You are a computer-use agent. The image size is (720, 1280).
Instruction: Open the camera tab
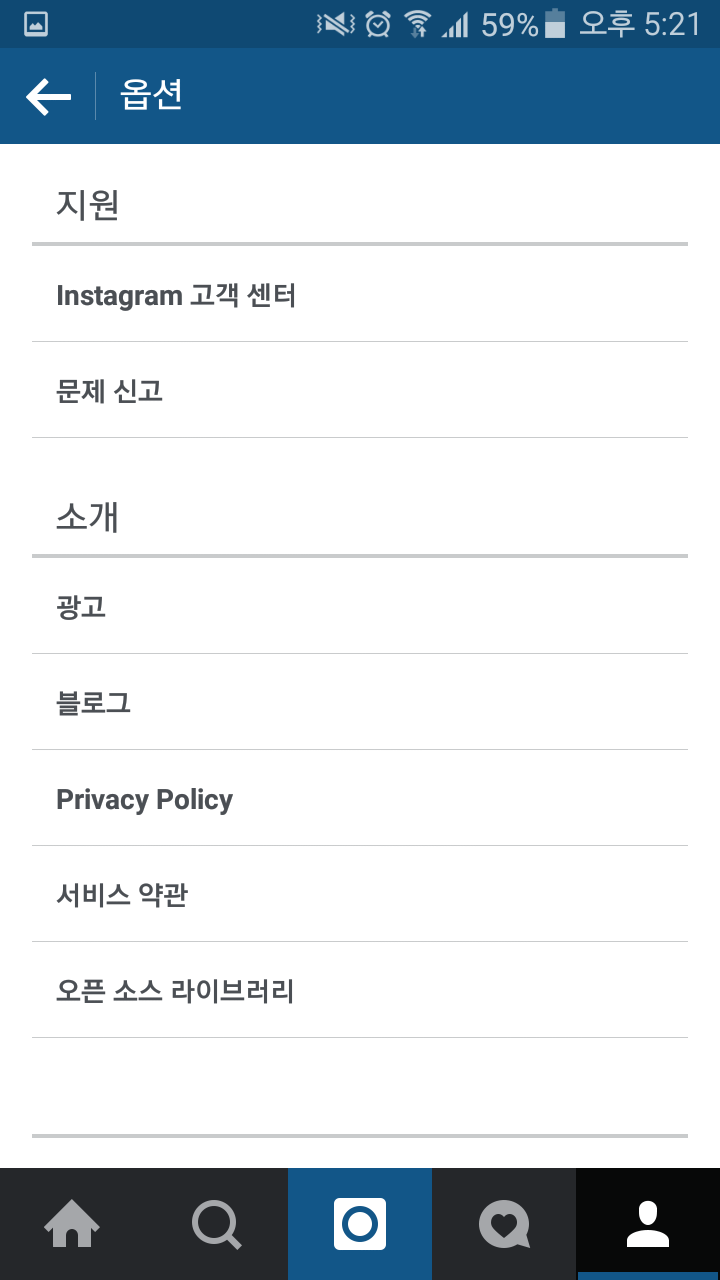pos(360,1224)
